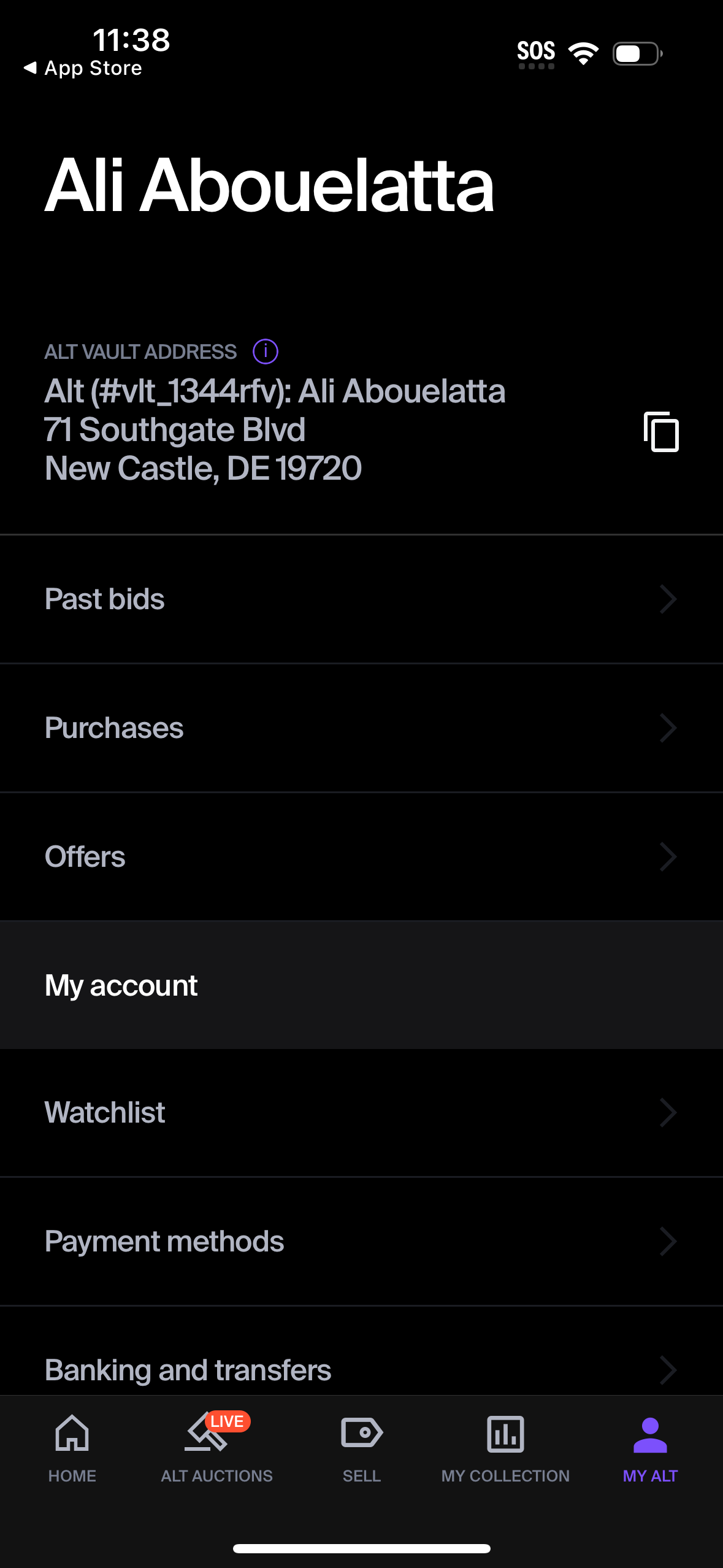Return to the App Store
Screen dimensions: 723x1568
click(x=83, y=67)
